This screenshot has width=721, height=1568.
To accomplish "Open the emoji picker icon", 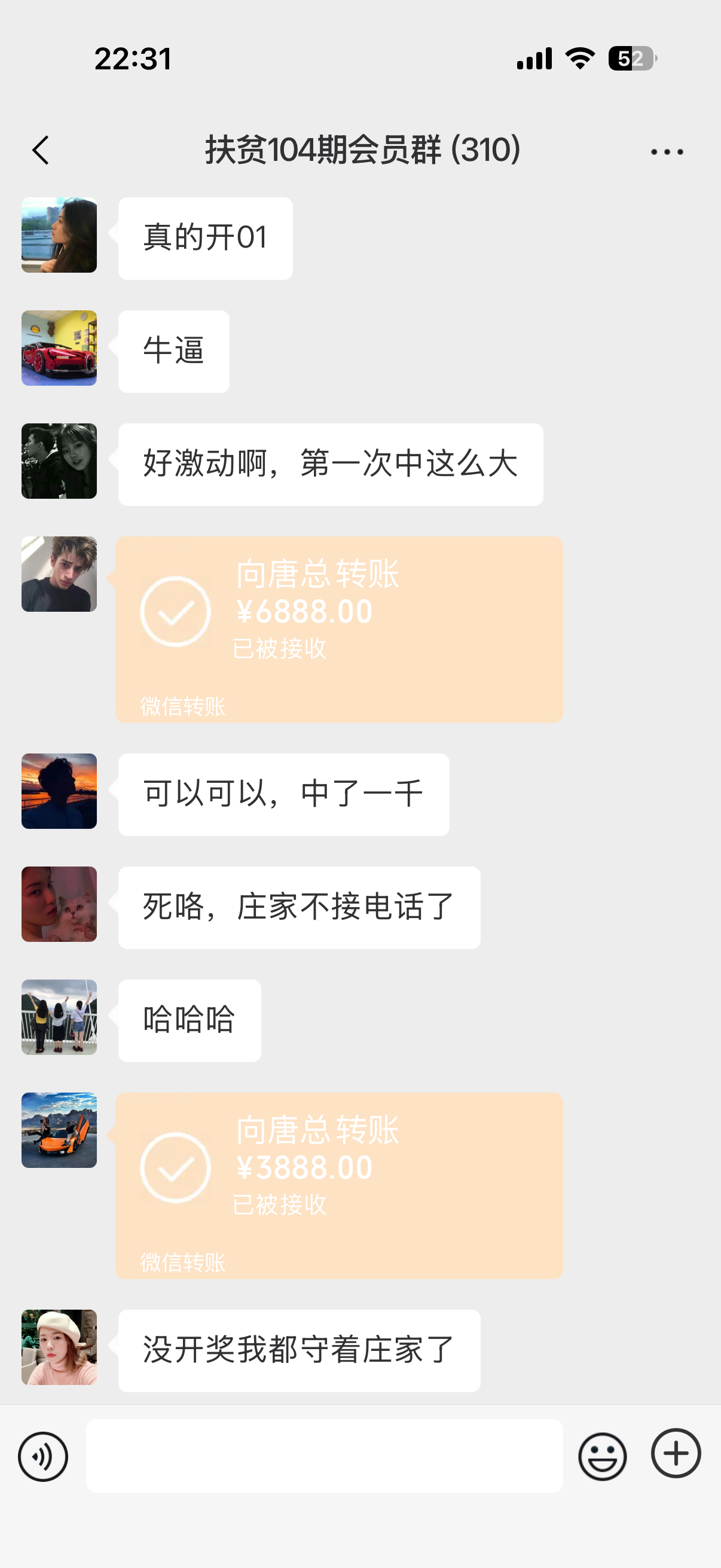I will [x=602, y=1456].
